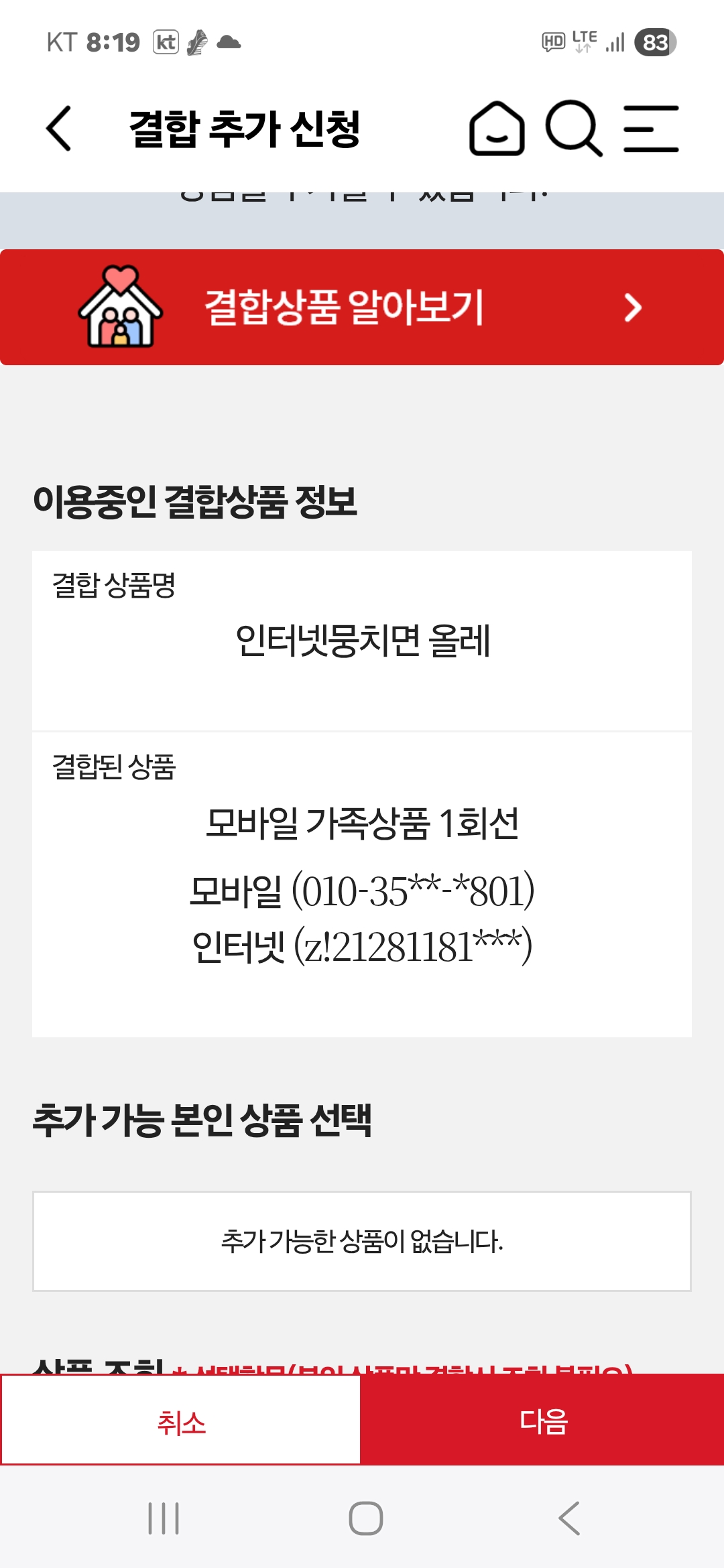This screenshot has width=724, height=1568.
Task: Open the search magnifier
Action: (574, 129)
